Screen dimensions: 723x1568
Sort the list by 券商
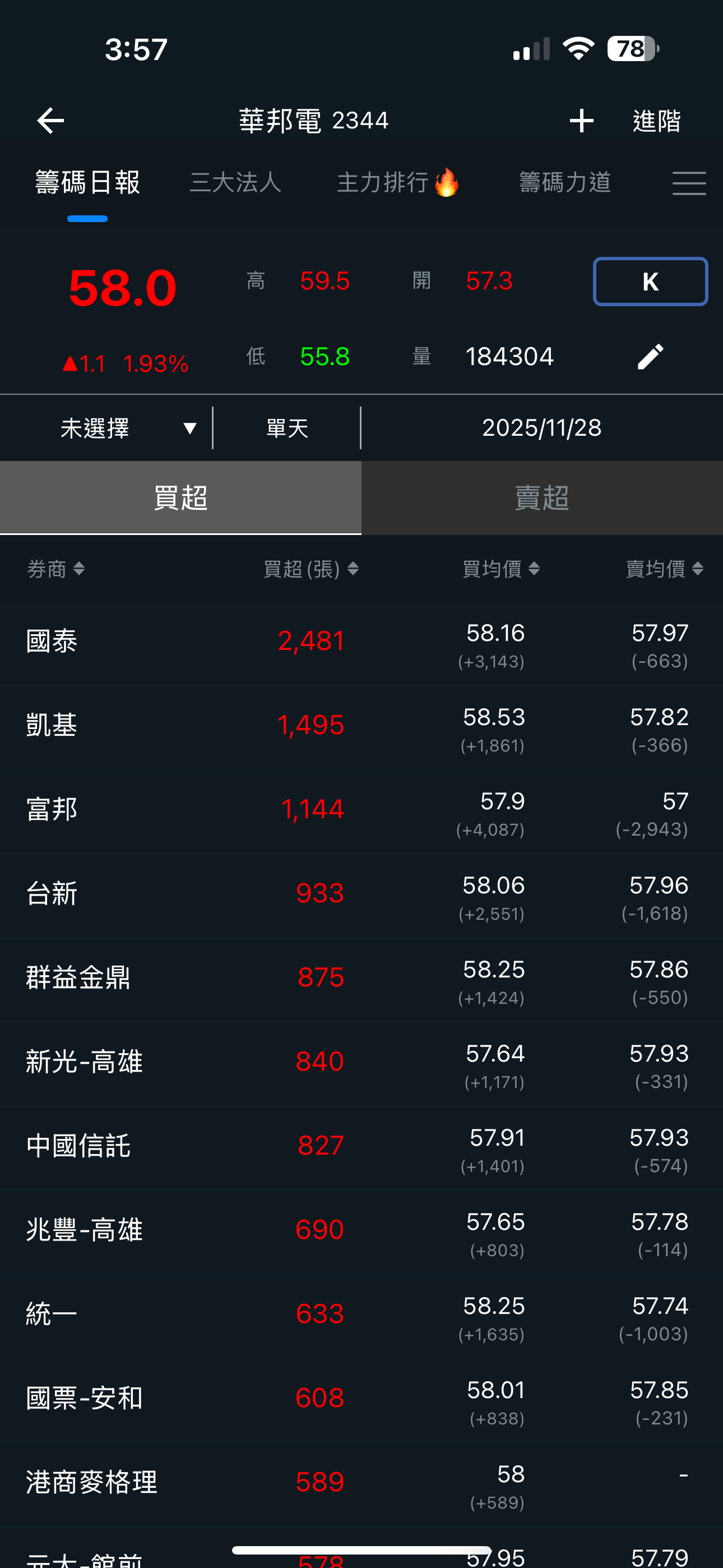56,569
